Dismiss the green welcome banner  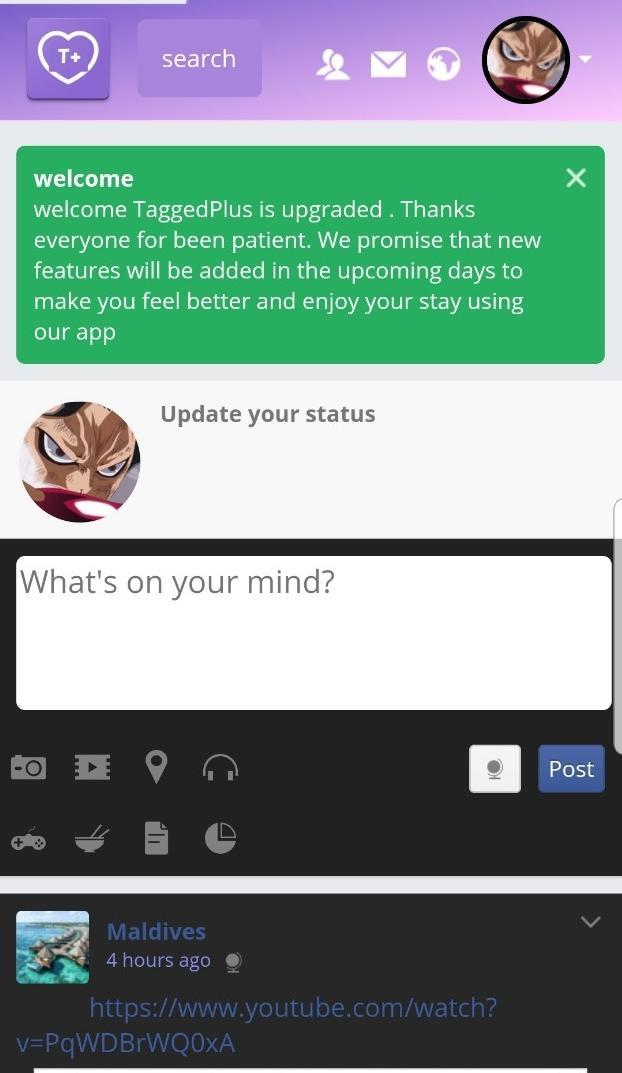[576, 178]
